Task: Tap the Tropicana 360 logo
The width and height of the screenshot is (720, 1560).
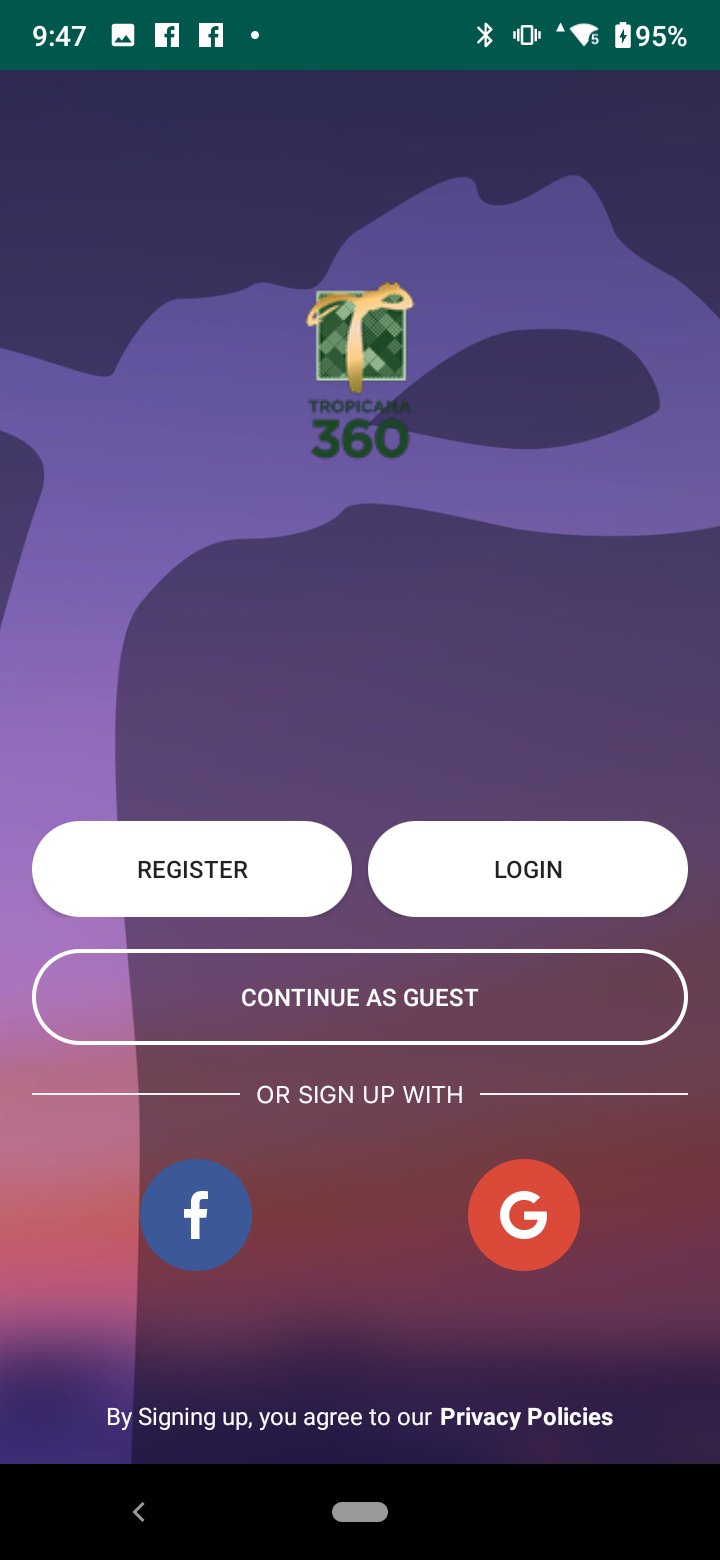Action: [360, 370]
